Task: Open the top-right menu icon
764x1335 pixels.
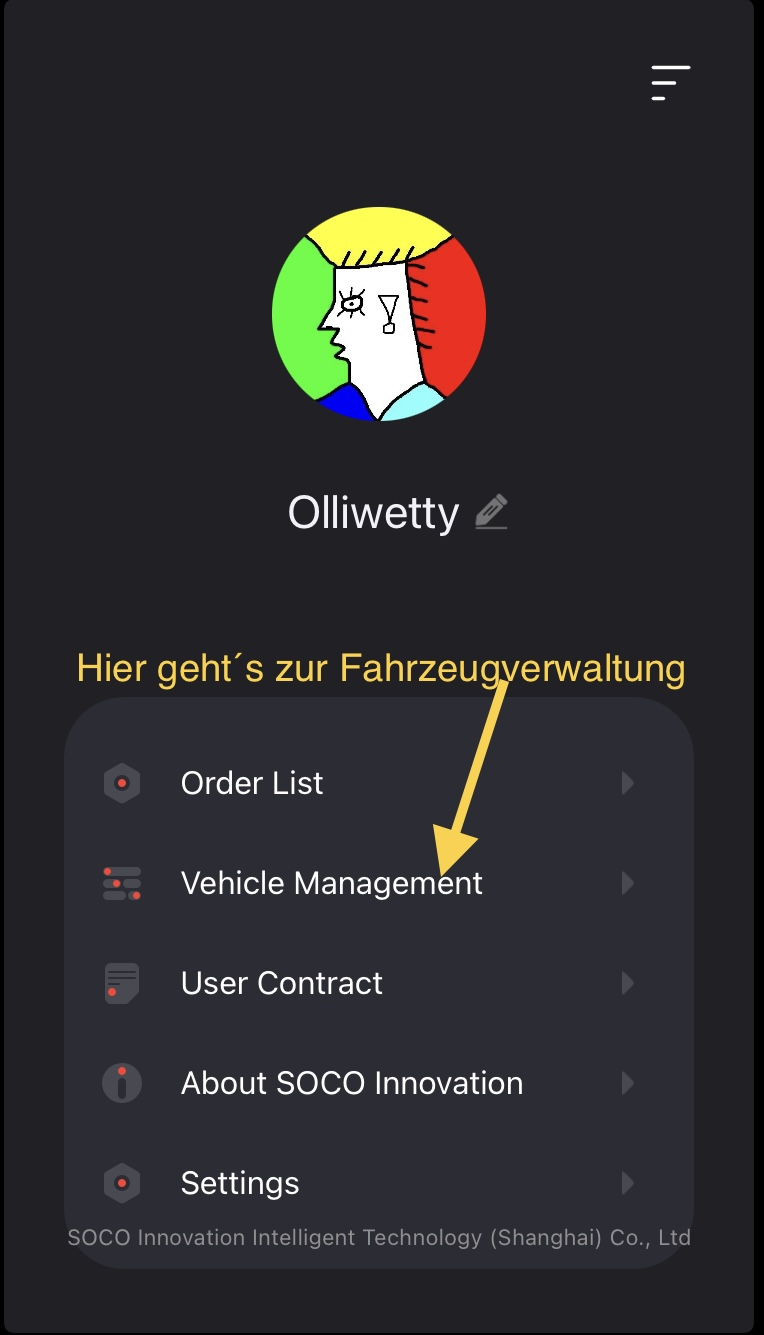Action: [x=670, y=83]
